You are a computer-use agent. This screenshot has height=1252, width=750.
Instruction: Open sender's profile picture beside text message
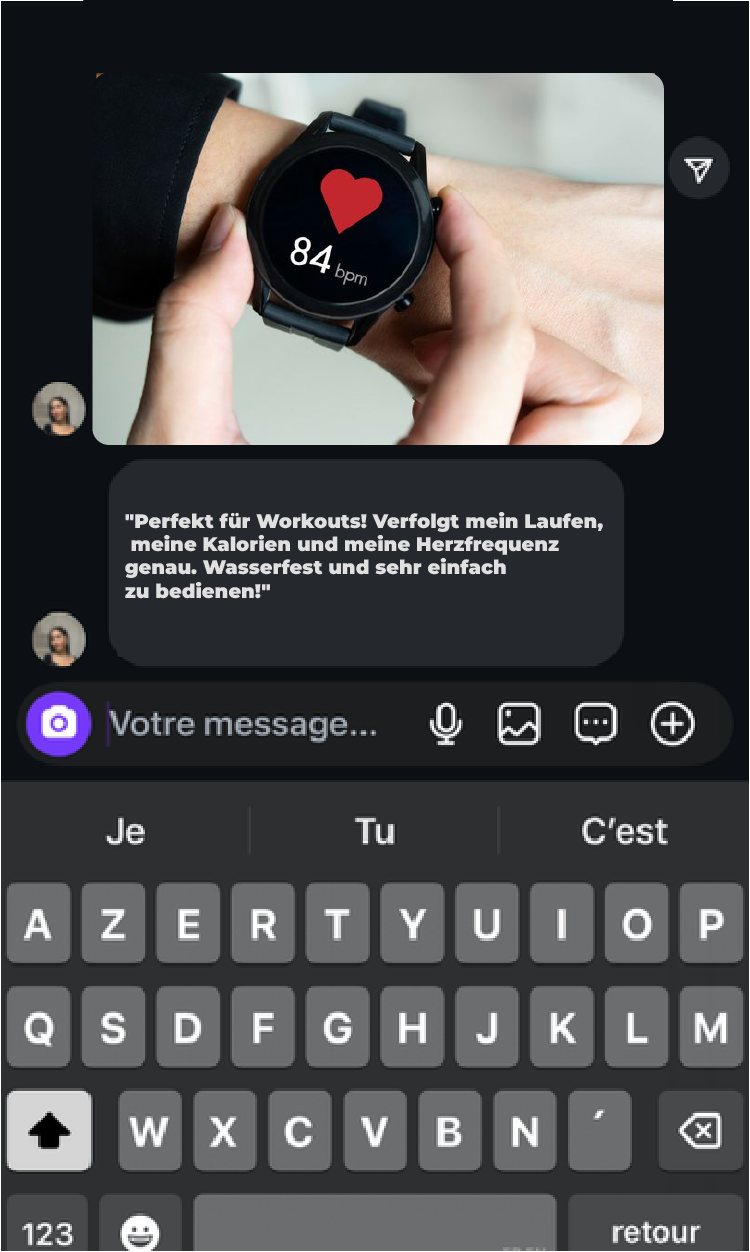tap(59, 638)
